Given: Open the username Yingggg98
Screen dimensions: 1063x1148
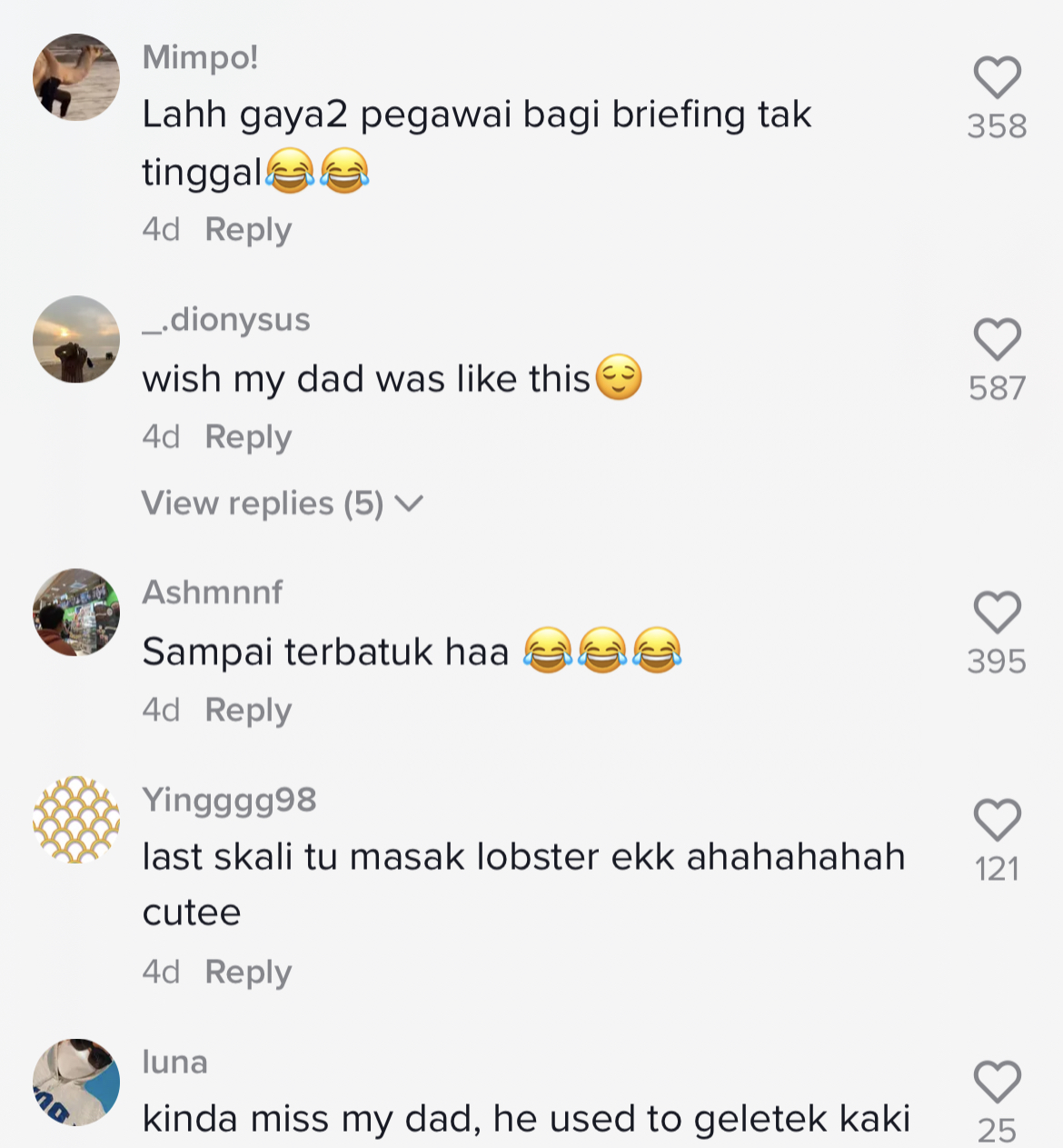Looking at the screenshot, I should click(x=229, y=800).
